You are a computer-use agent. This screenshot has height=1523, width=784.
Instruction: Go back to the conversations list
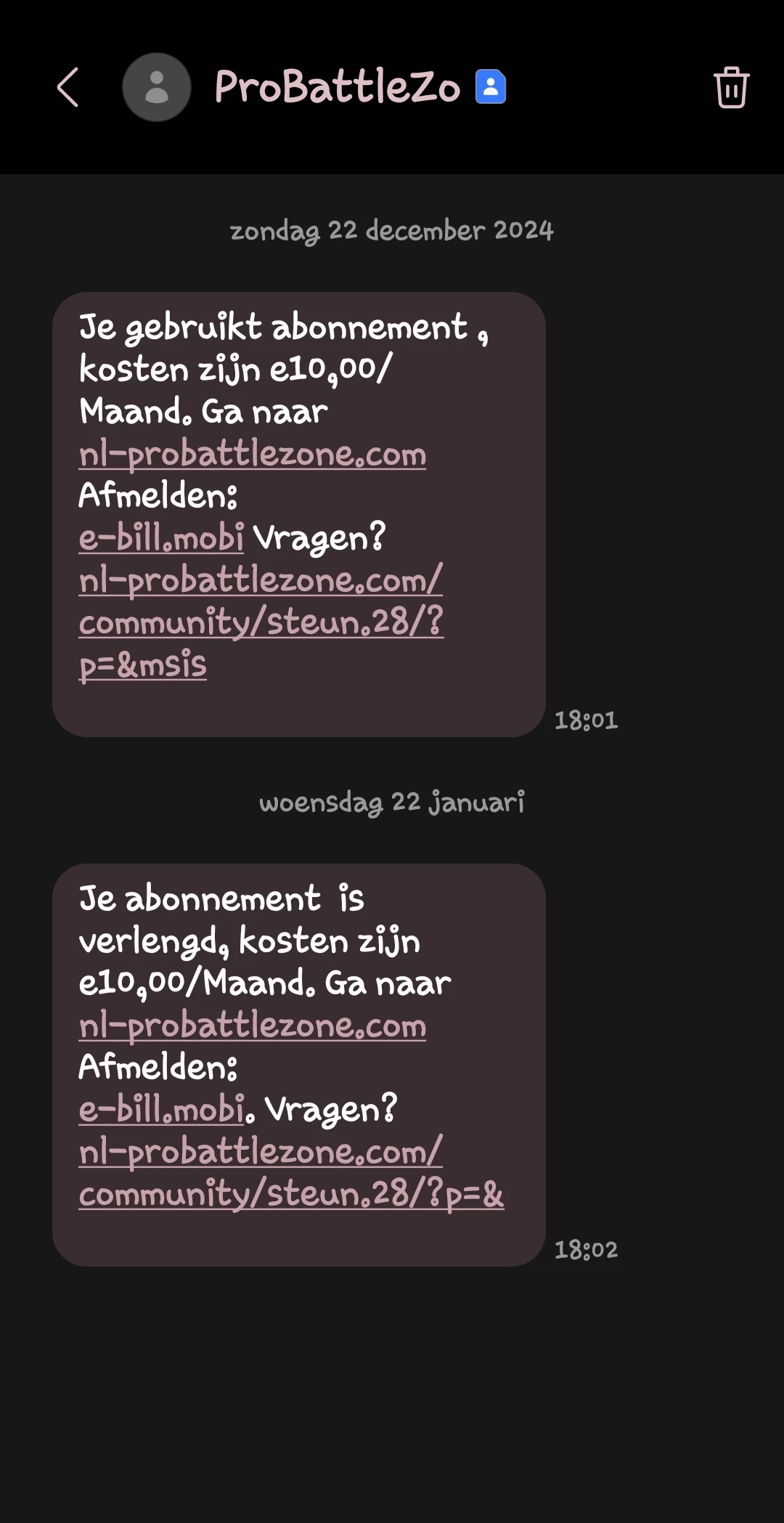[x=68, y=88]
